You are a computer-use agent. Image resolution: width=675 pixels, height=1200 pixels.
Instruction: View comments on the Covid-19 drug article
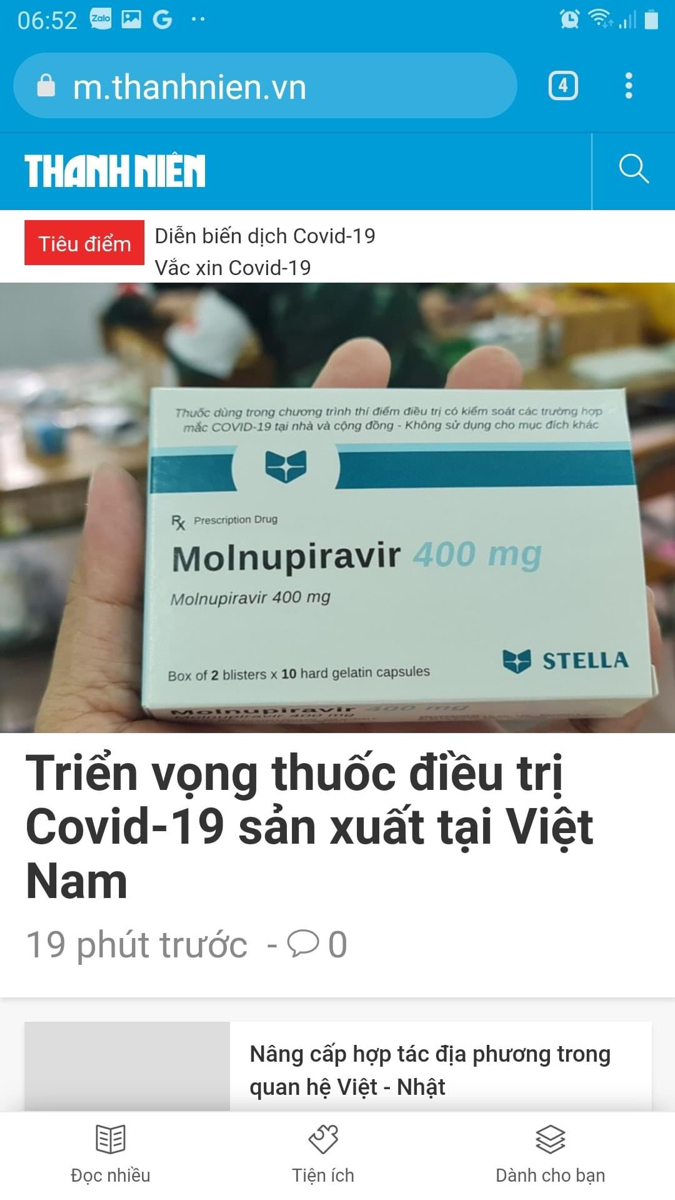(317, 944)
